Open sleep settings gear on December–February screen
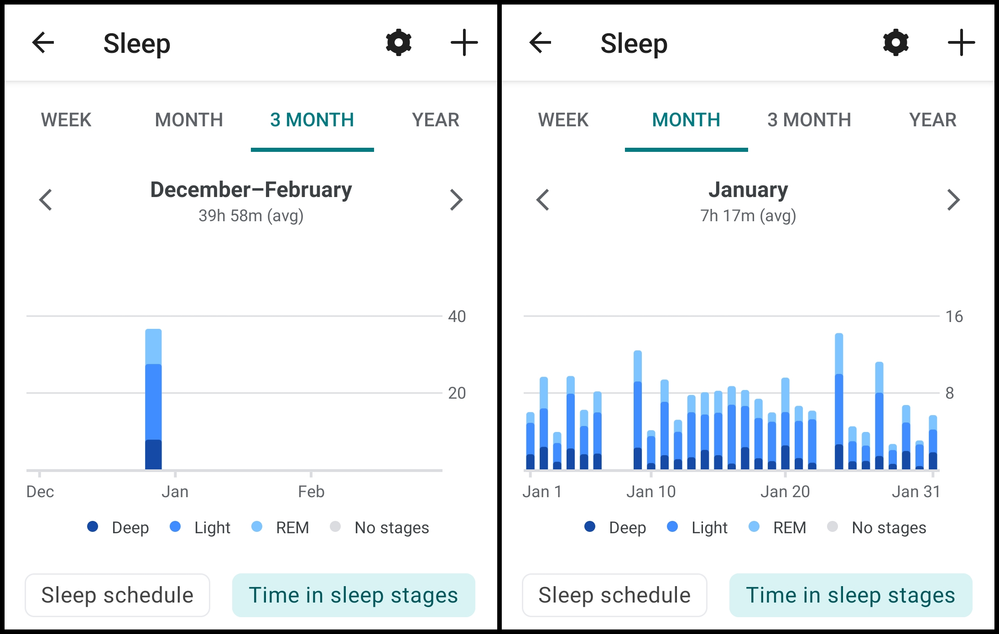The width and height of the screenshot is (999, 634). coord(399,43)
